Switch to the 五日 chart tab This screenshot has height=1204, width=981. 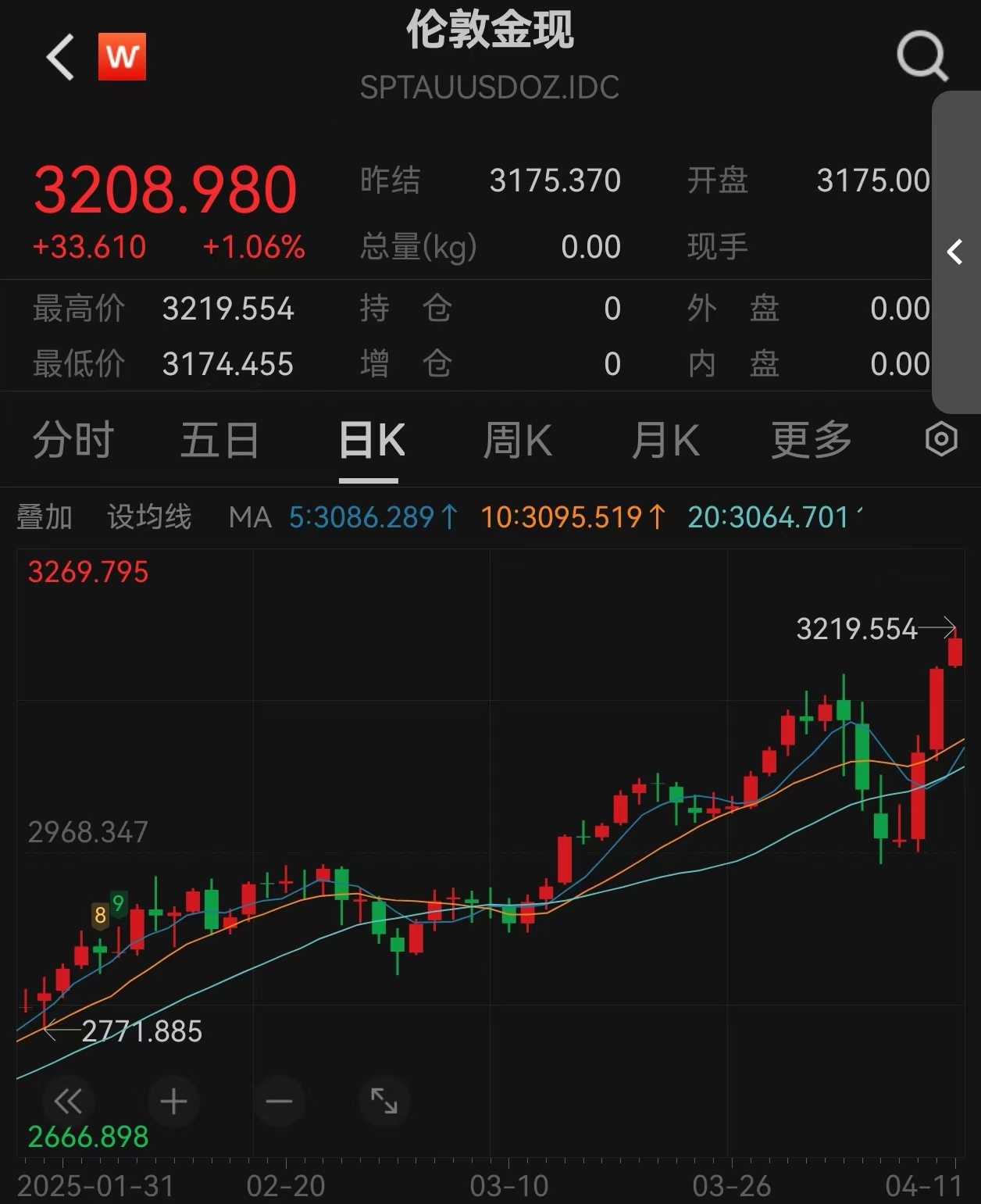pyautogui.click(x=219, y=440)
